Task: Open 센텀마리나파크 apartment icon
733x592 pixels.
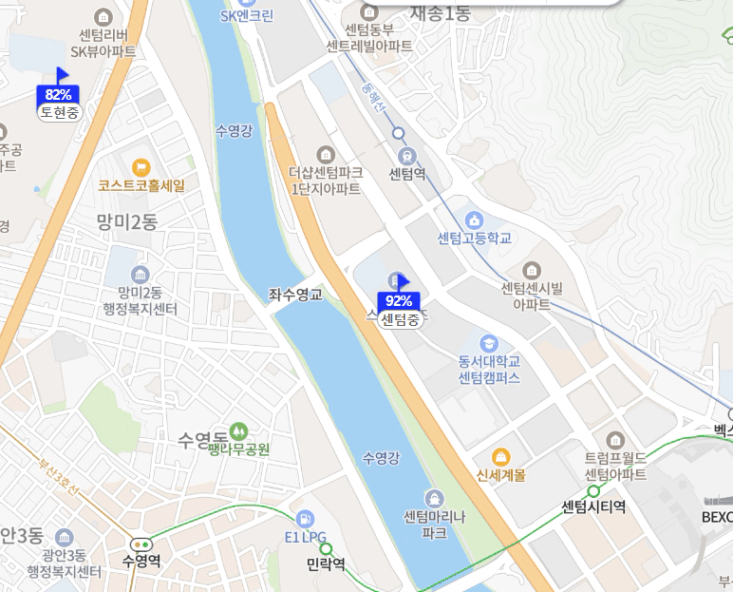Action: click(434, 498)
